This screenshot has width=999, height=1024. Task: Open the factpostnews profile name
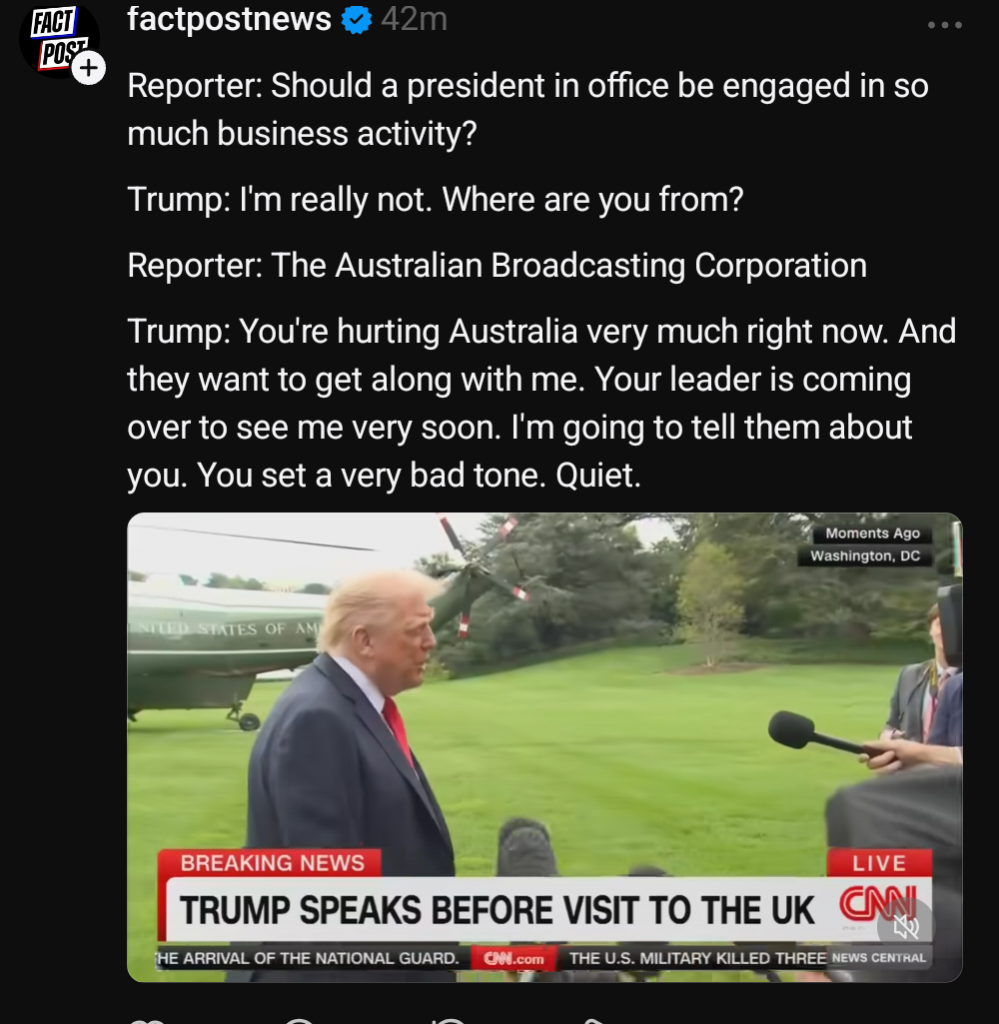click(x=229, y=19)
